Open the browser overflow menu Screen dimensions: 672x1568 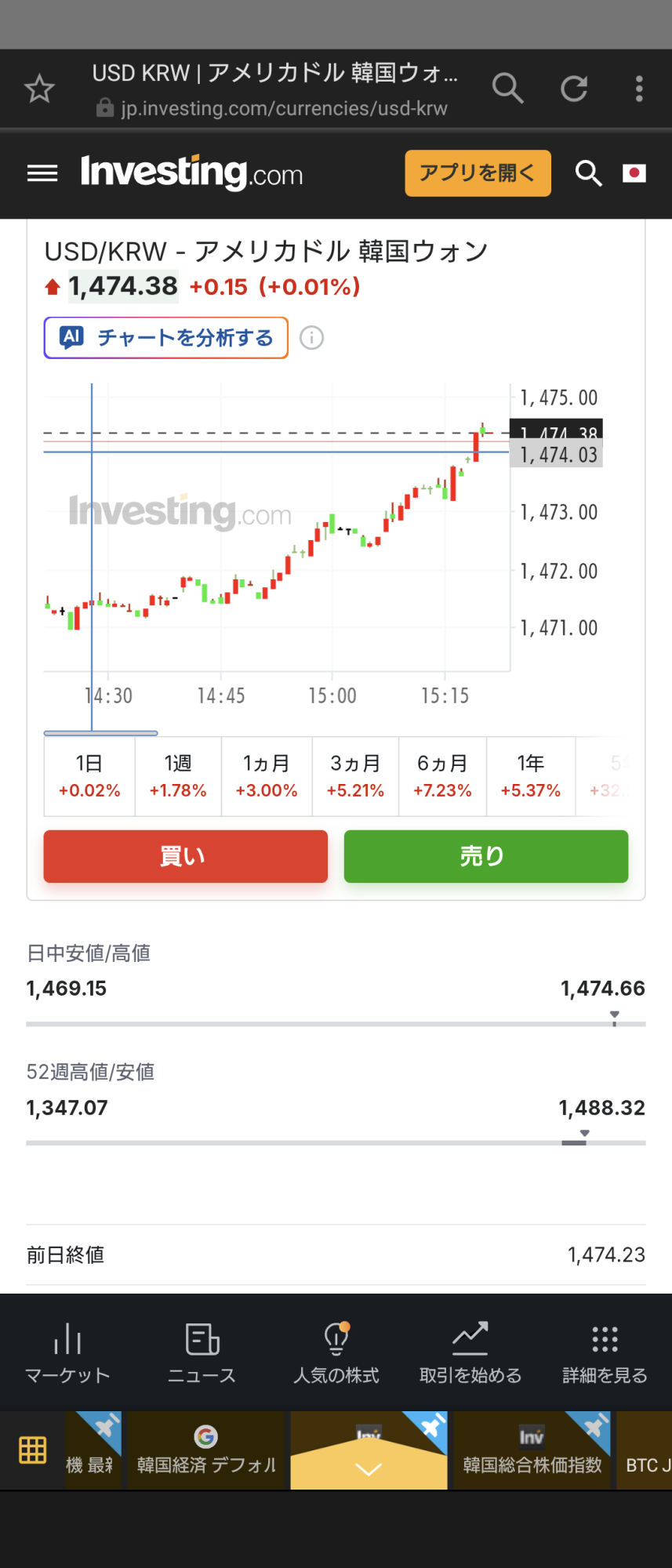point(639,89)
